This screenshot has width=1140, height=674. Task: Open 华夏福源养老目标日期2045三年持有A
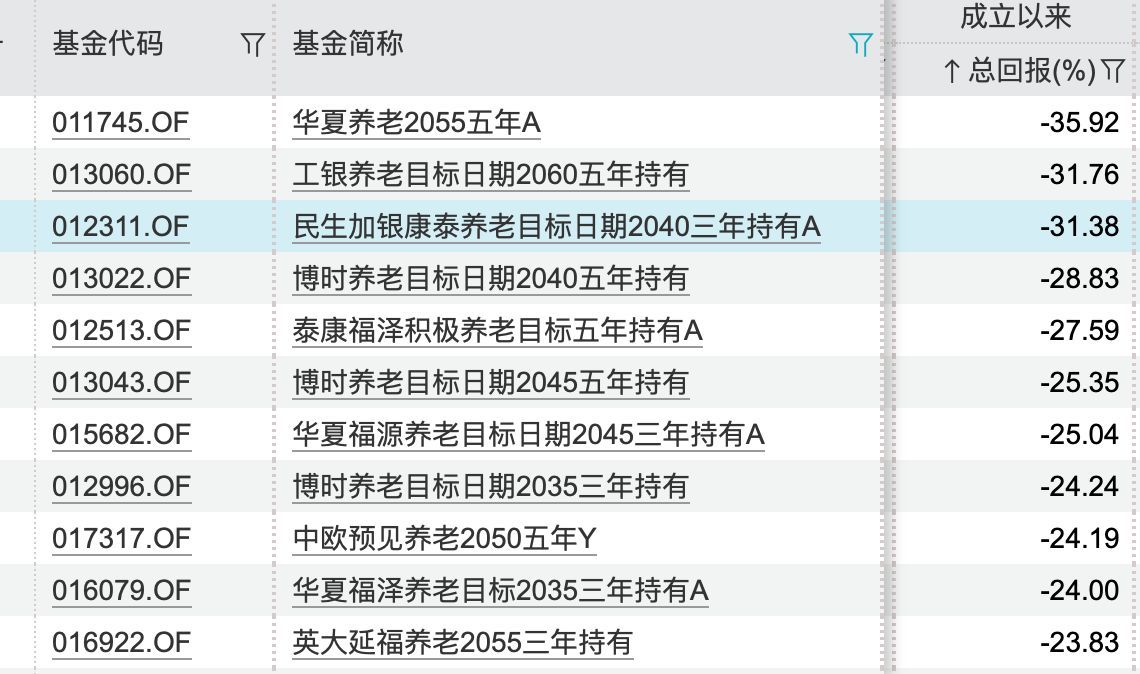tap(528, 435)
